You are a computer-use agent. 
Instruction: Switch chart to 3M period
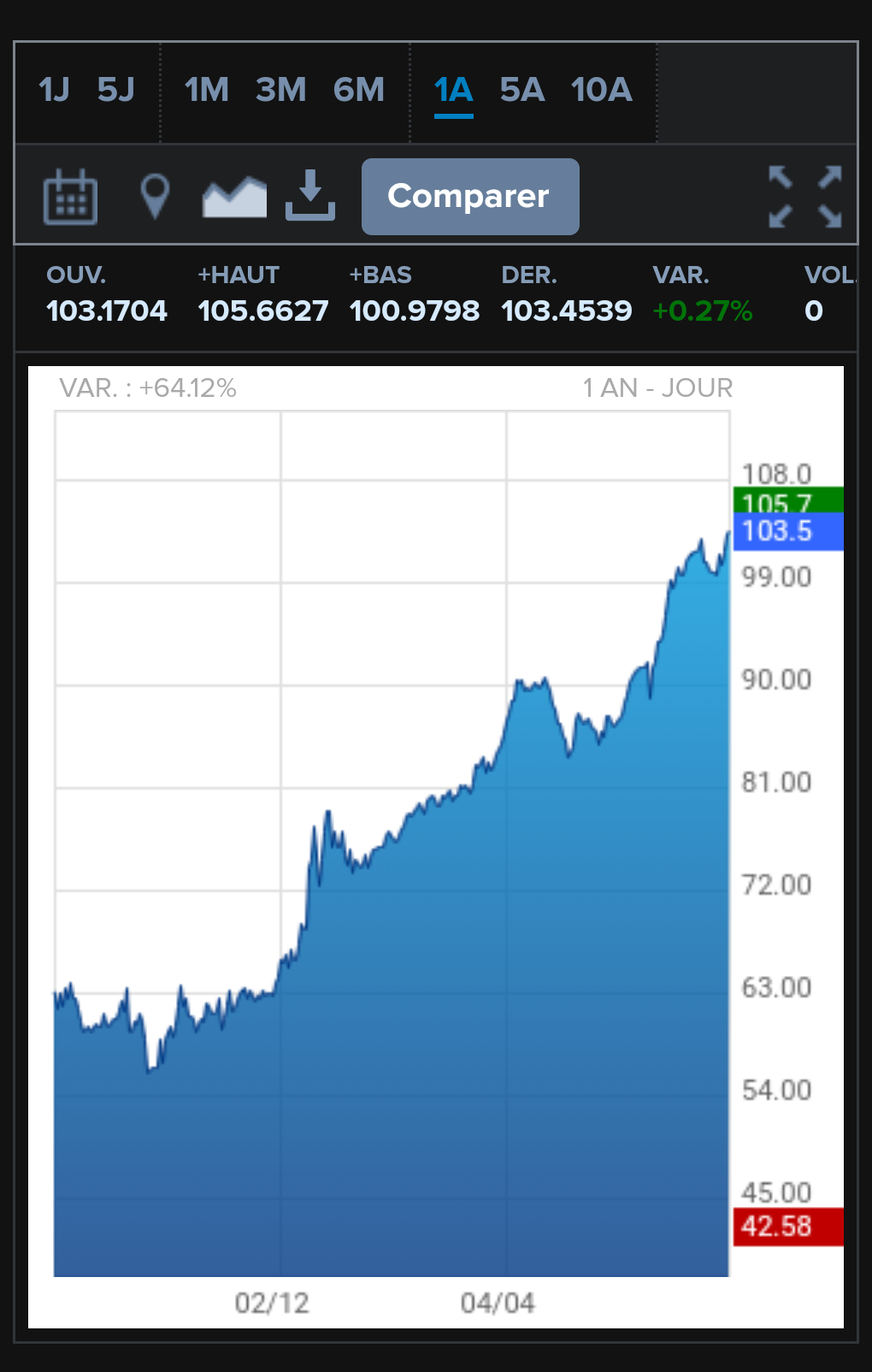point(281,90)
